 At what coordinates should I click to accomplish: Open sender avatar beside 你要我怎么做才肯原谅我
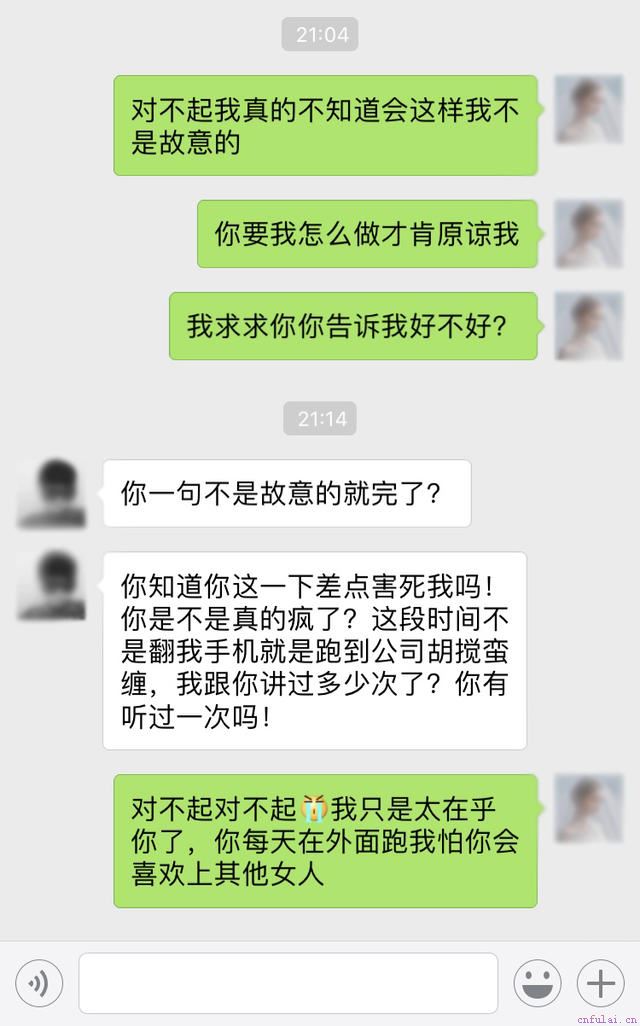click(x=589, y=234)
